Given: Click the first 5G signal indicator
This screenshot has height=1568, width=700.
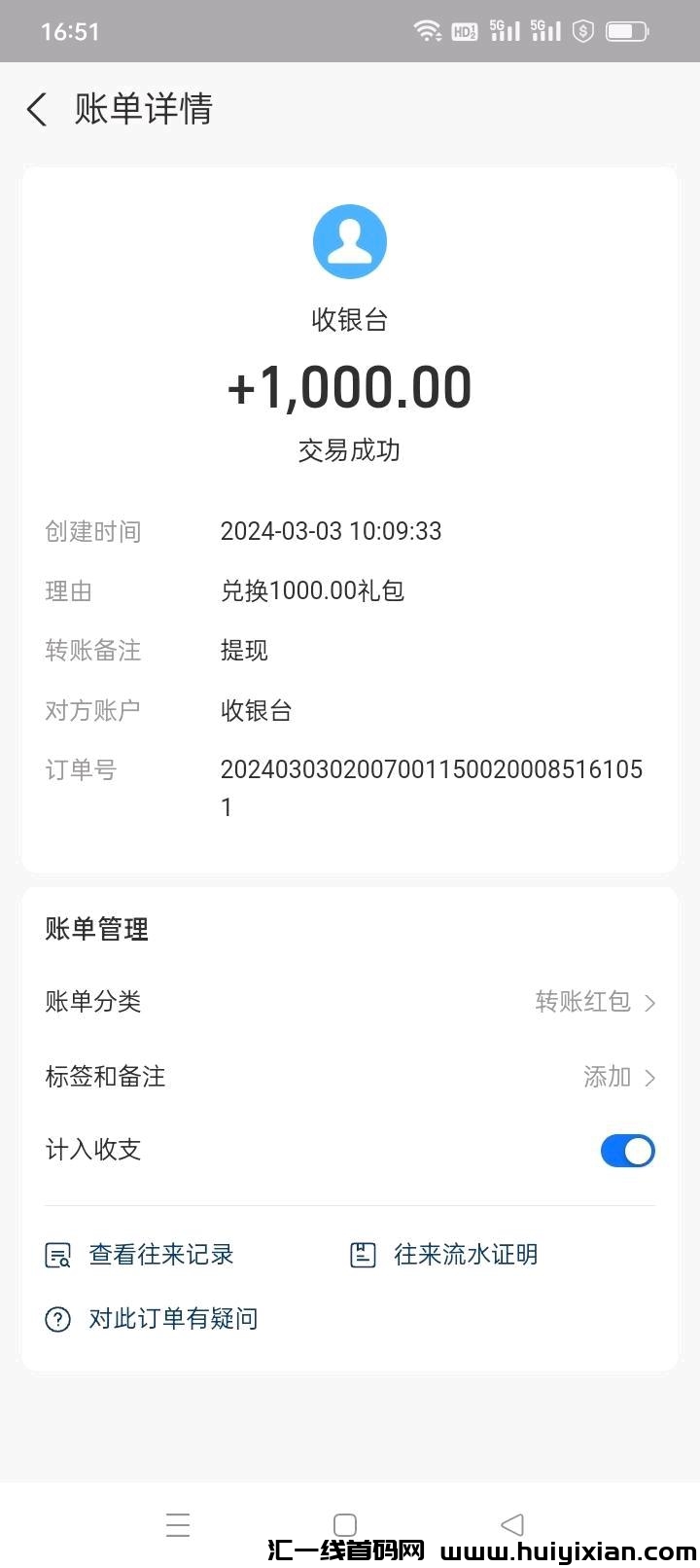Looking at the screenshot, I should pos(505,30).
